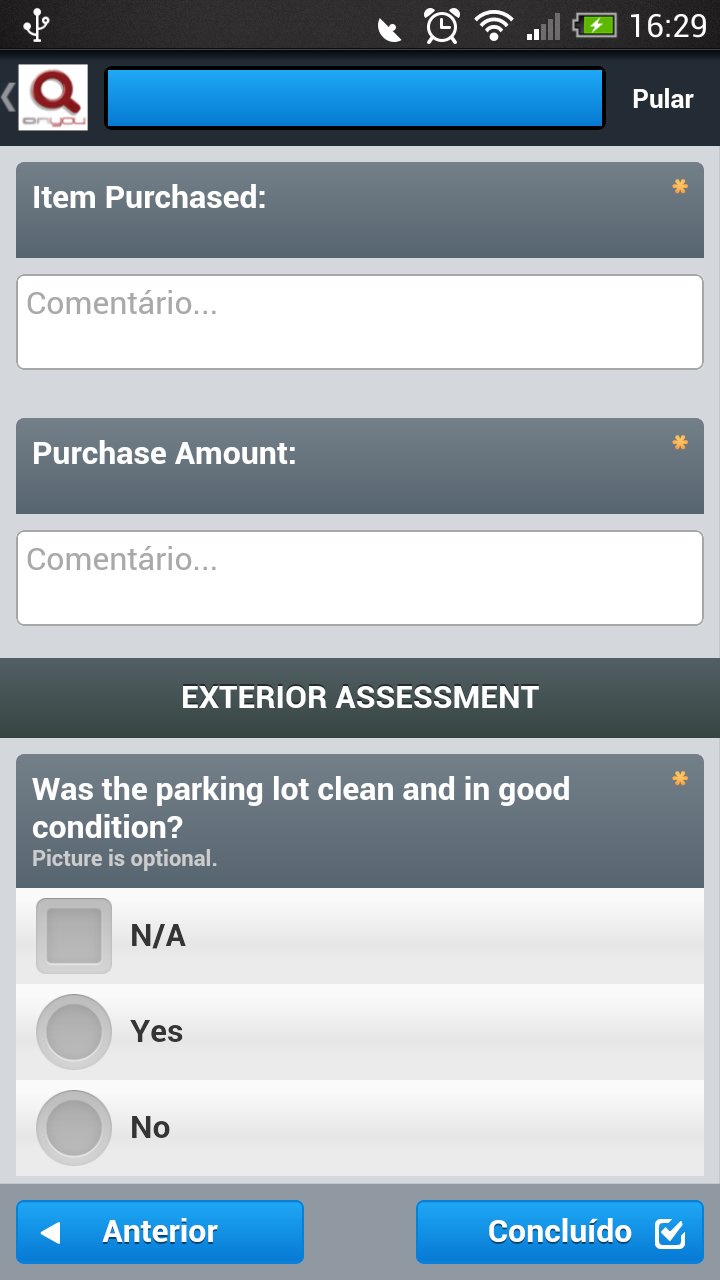The image size is (720, 1280).
Task: Expand the Item Purchased section header
Action: click(359, 210)
